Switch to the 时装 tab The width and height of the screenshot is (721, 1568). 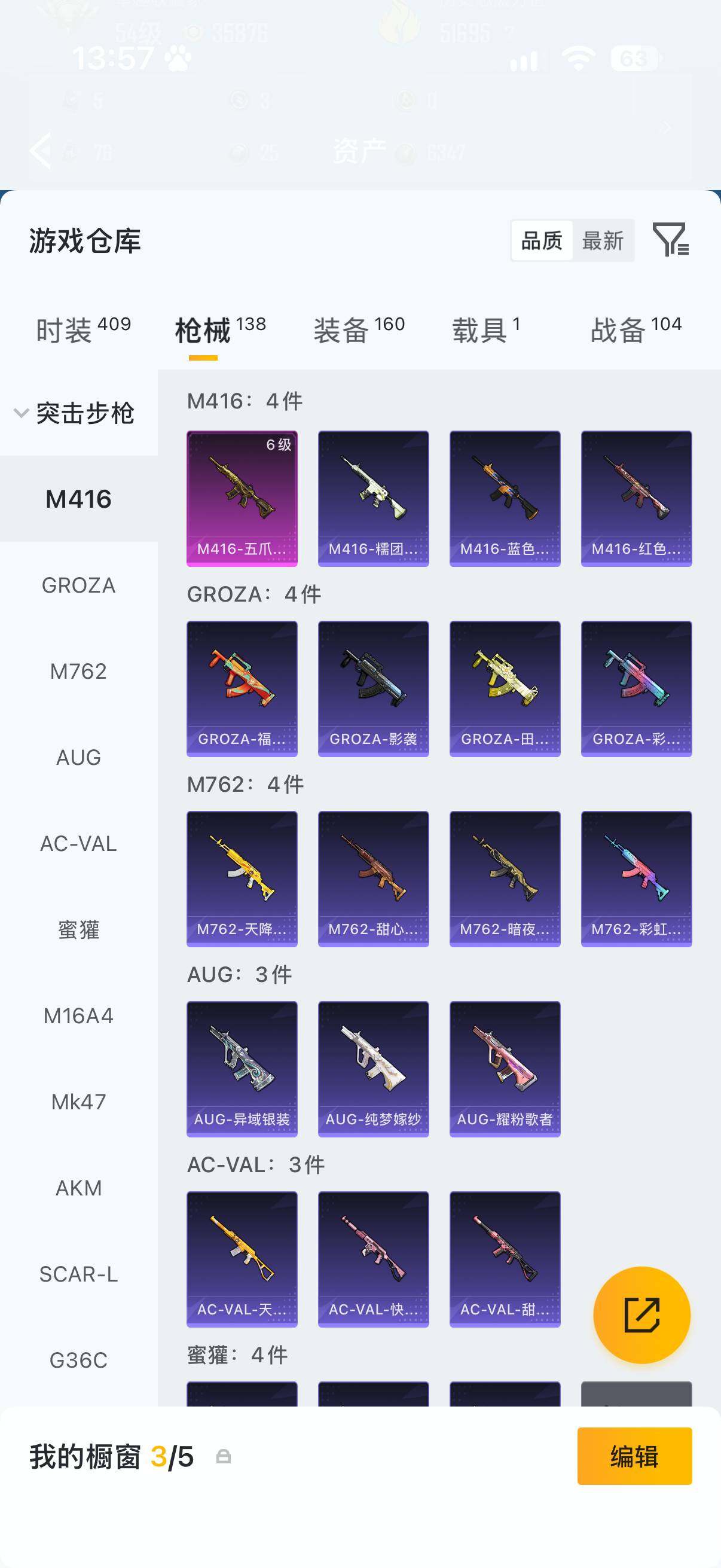click(83, 330)
